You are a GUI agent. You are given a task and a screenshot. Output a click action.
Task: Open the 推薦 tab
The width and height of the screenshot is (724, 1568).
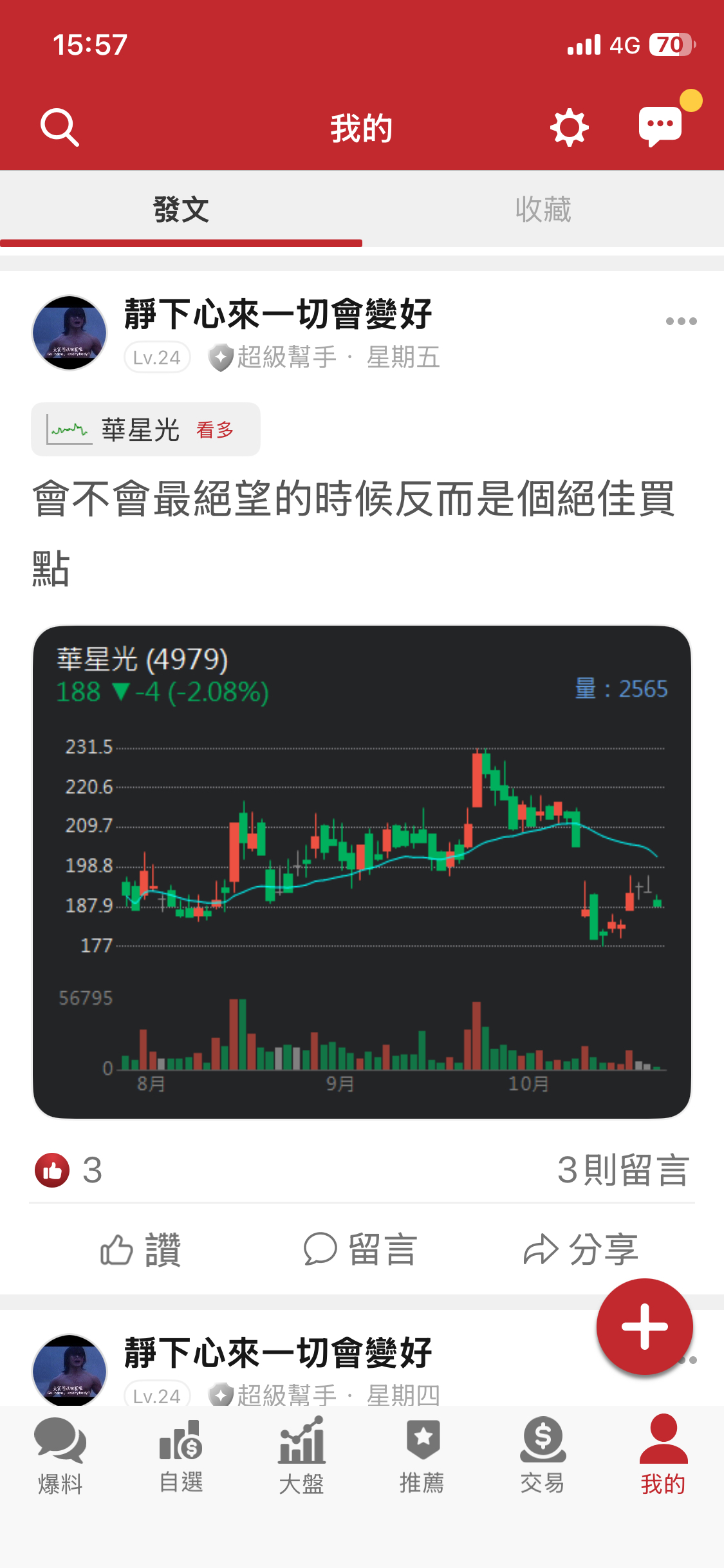click(x=422, y=1456)
